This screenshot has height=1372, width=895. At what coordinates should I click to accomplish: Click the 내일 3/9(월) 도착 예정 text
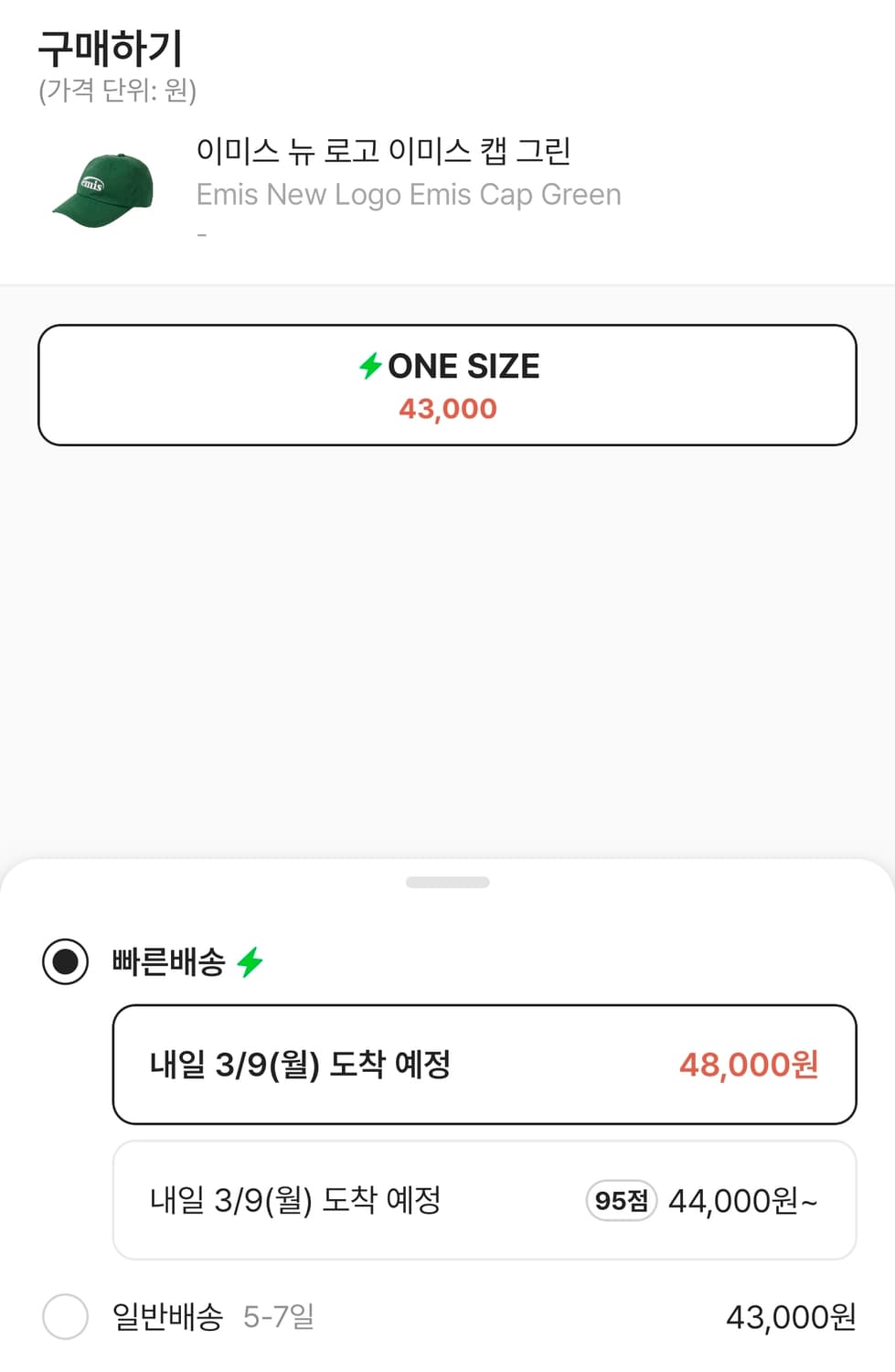(x=296, y=1065)
